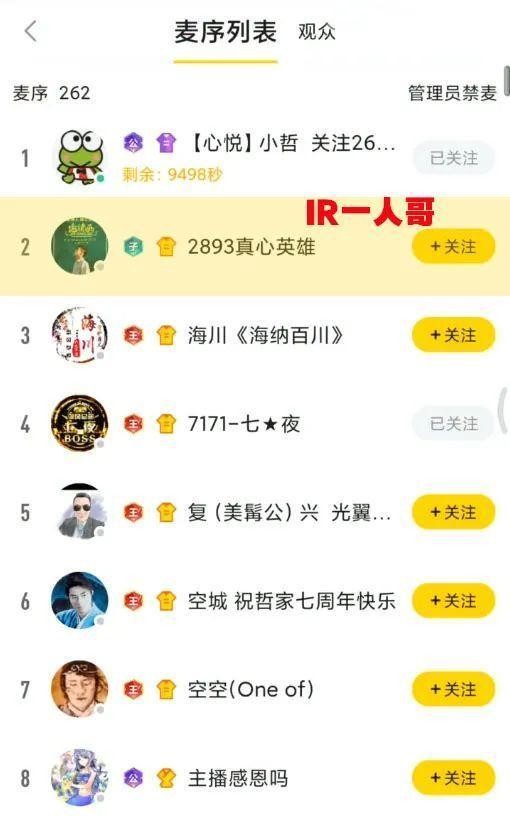This screenshot has width=510, height=819.
Task: Follow 空空(One of)
Action: (454, 689)
